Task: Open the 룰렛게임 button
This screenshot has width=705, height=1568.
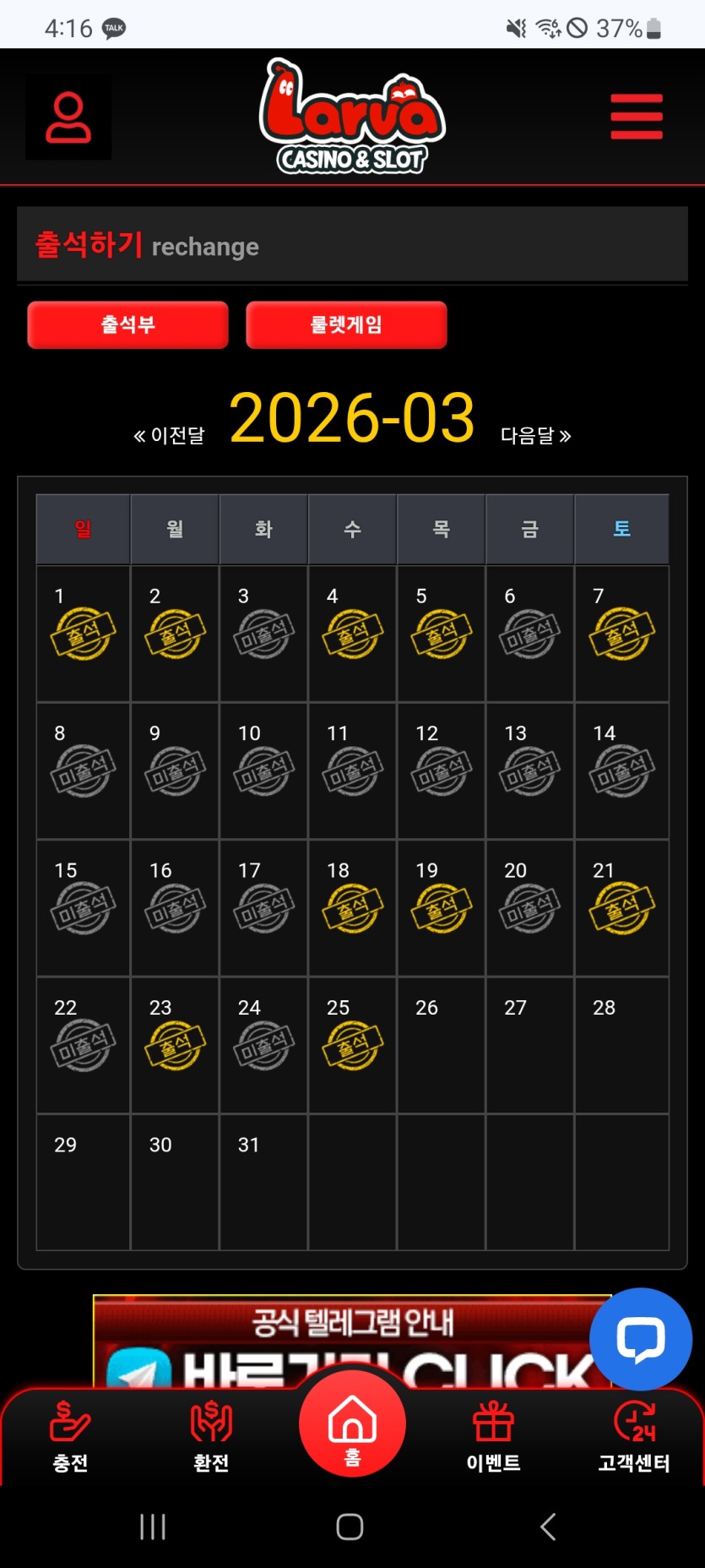Action: (346, 325)
